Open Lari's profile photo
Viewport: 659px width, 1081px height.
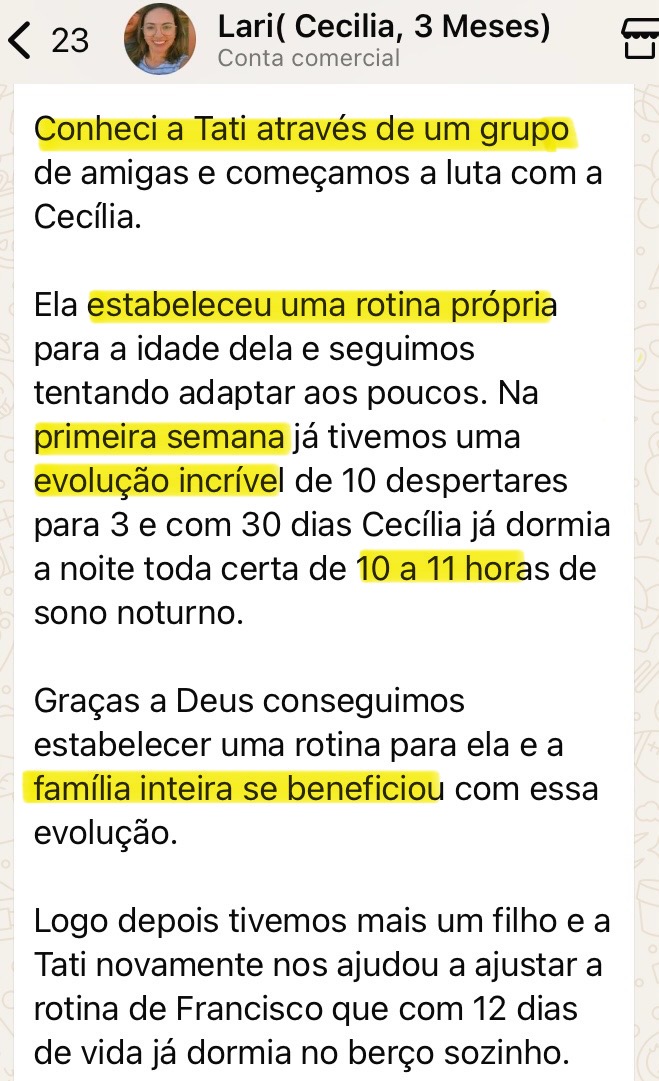(161, 40)
